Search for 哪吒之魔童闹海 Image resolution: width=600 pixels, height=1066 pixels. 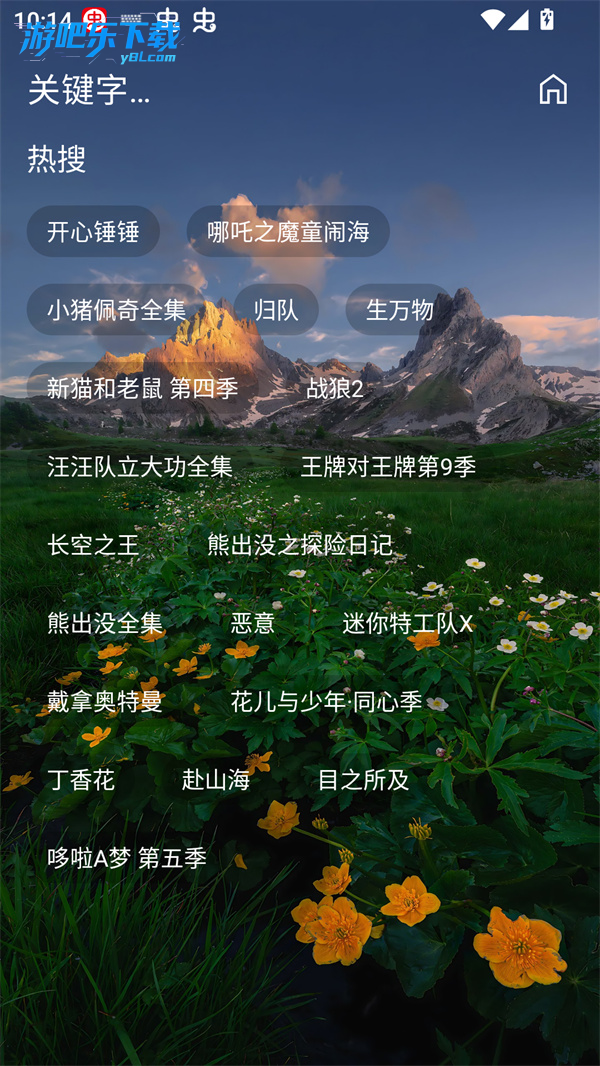point(288,232)
